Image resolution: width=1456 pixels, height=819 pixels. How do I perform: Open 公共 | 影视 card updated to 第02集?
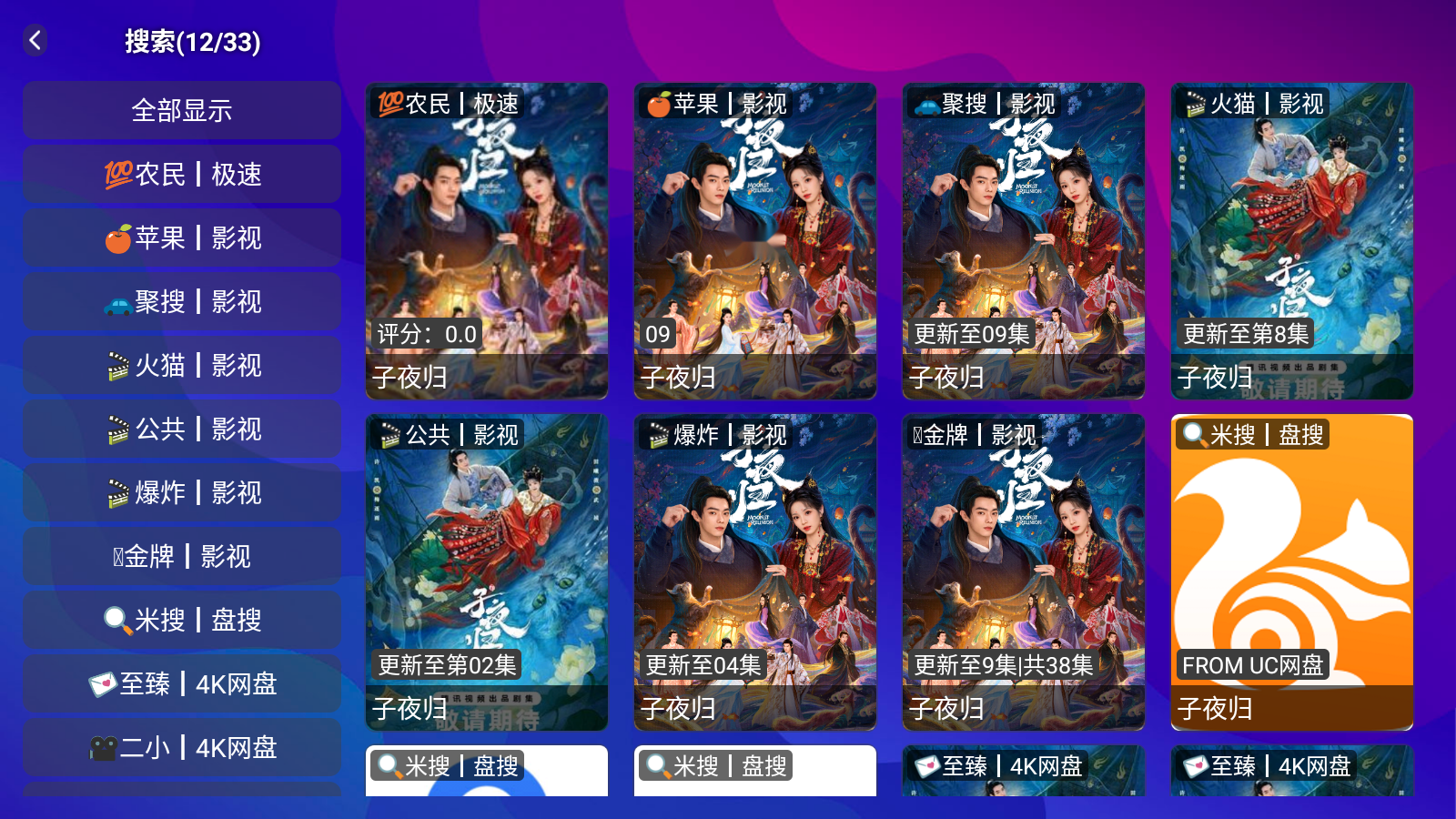pos(486,572)
